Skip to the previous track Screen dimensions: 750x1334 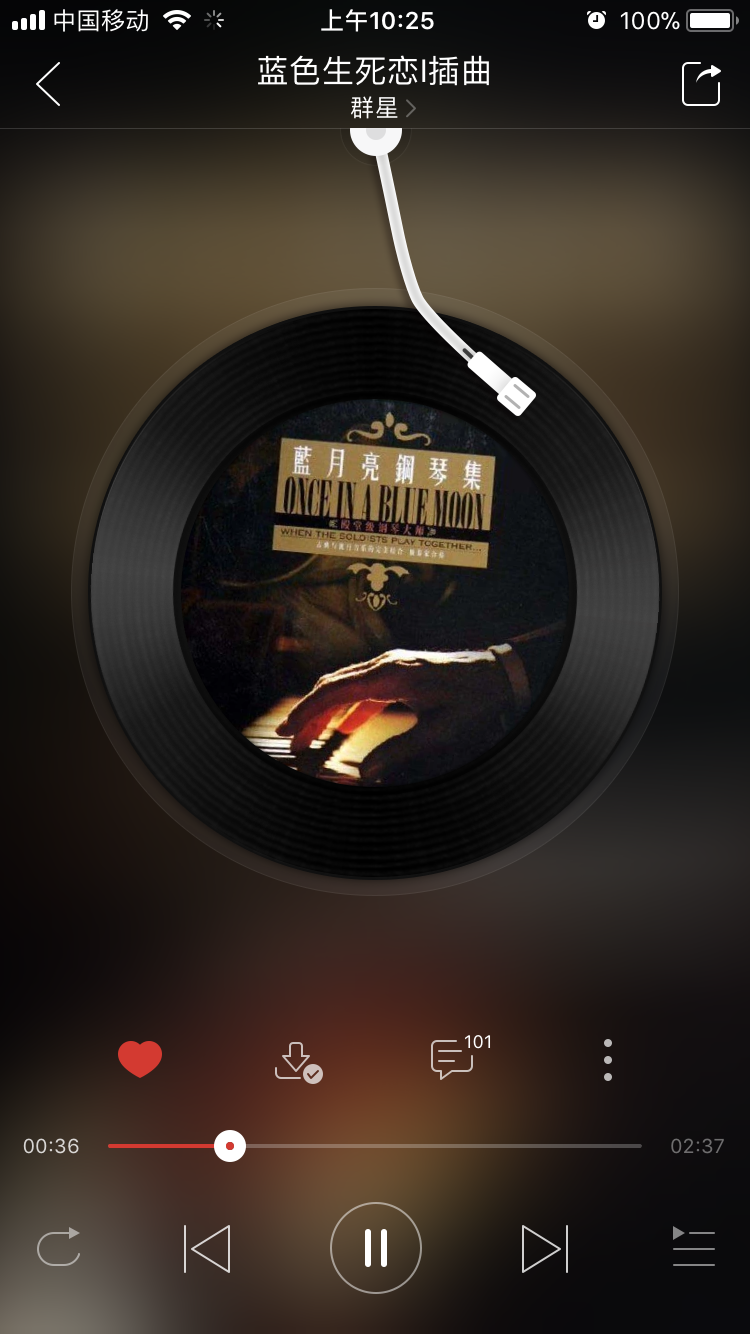point(208,1248)
